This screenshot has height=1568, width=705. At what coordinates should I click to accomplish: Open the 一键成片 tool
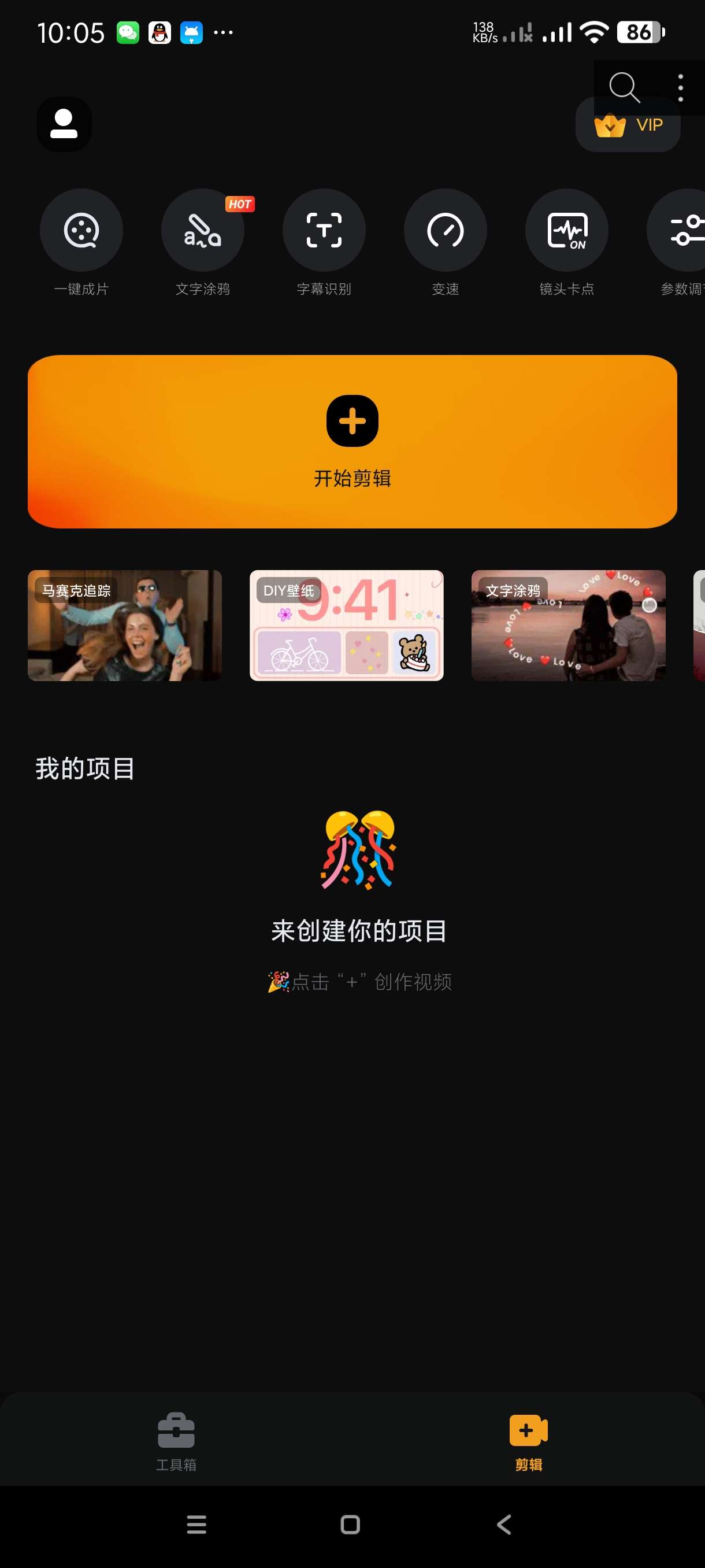click(81, 231)
